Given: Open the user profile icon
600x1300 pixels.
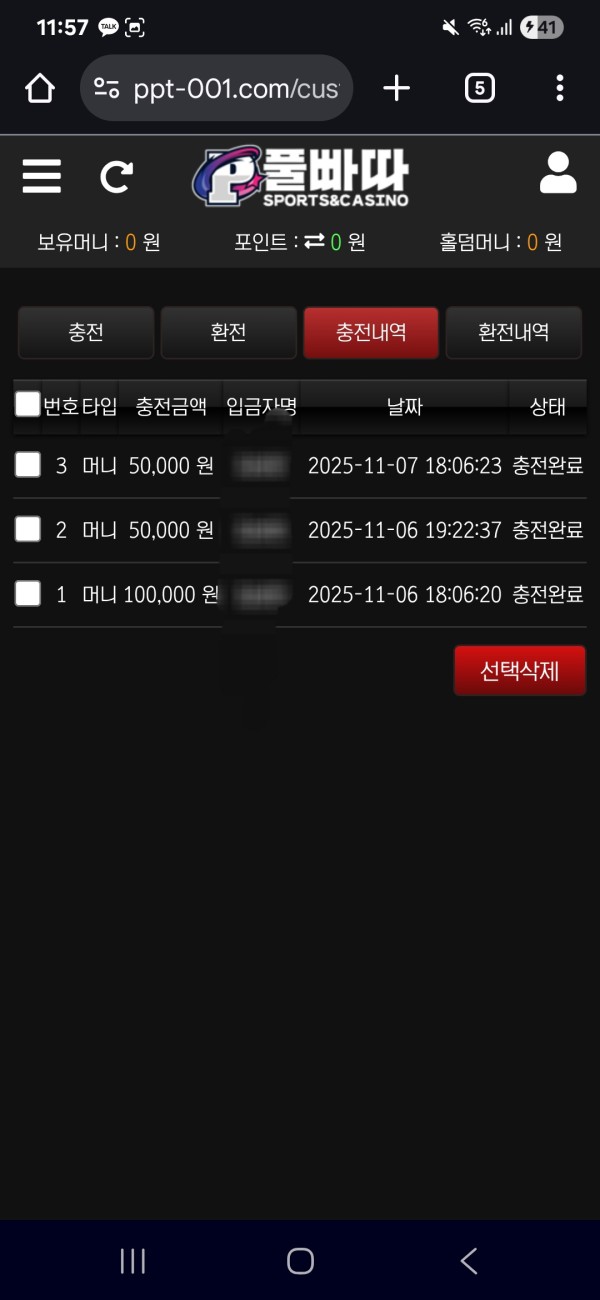Looking at the screenshot, I should pyautogui.click(x=558, y=173).
